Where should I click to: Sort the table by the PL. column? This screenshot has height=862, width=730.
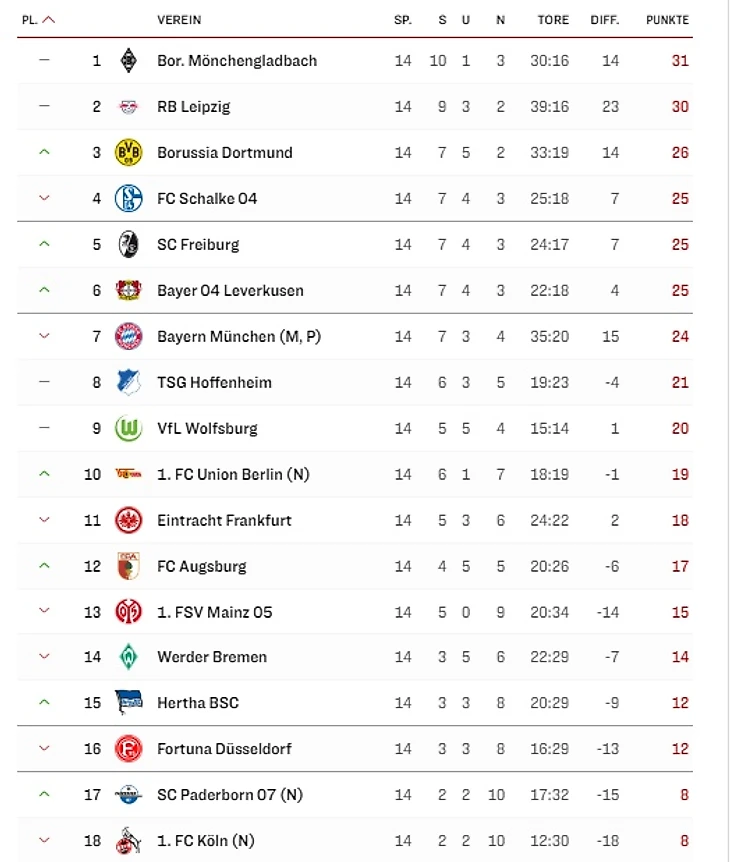tap(38, 20)
